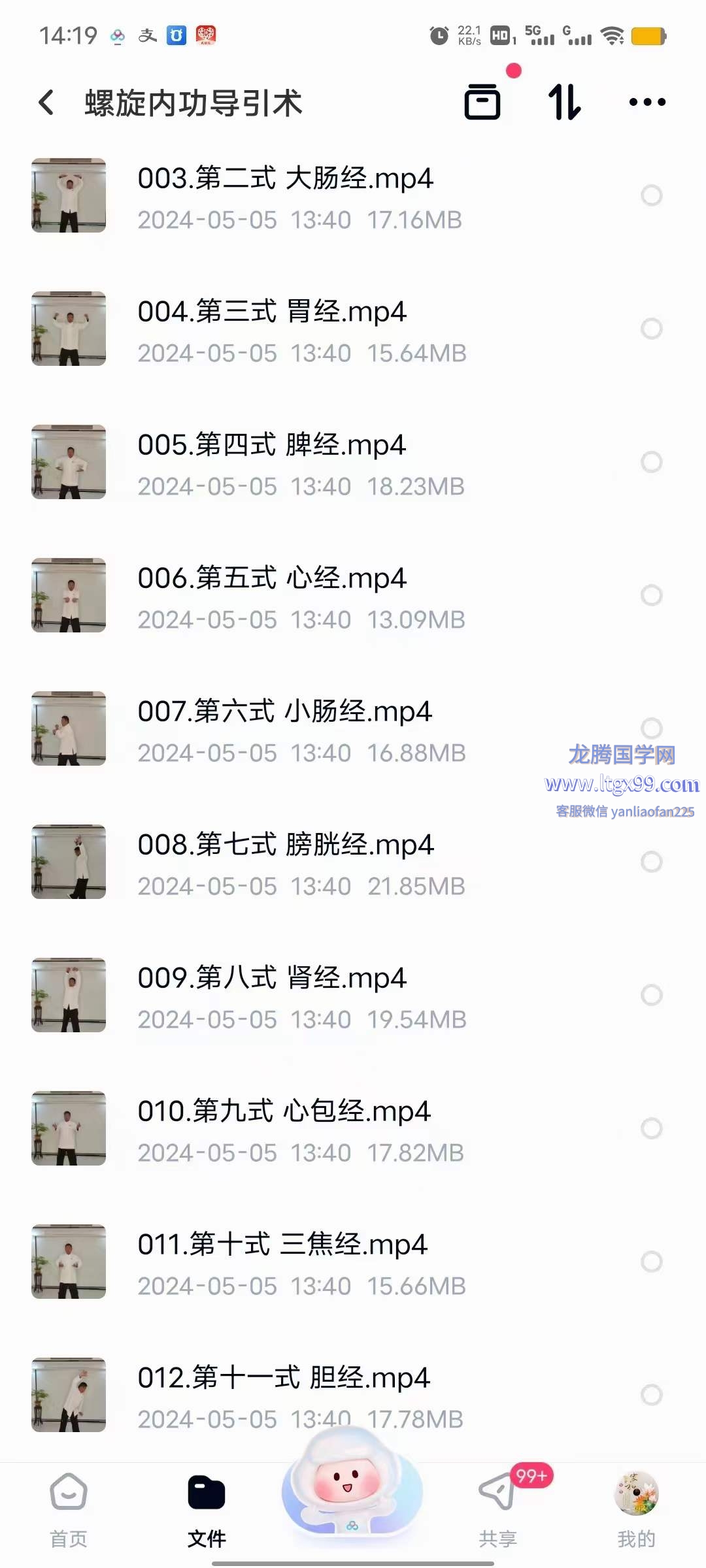This screenshot has width=706, height=1568.
Task: Play 005.第四式 脾经.mp4
Action: [x=272, y=445]
